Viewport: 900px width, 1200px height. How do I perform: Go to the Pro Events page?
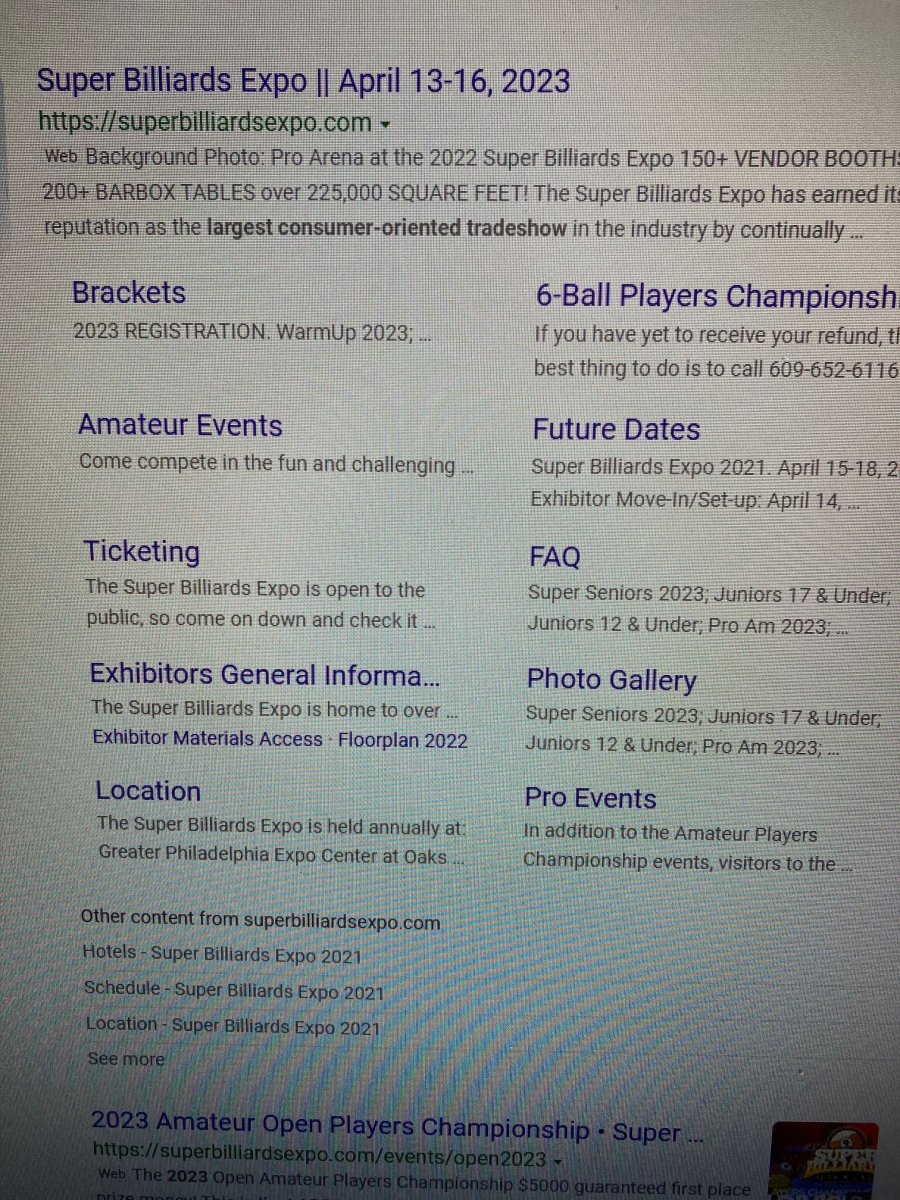click(590, 799)
